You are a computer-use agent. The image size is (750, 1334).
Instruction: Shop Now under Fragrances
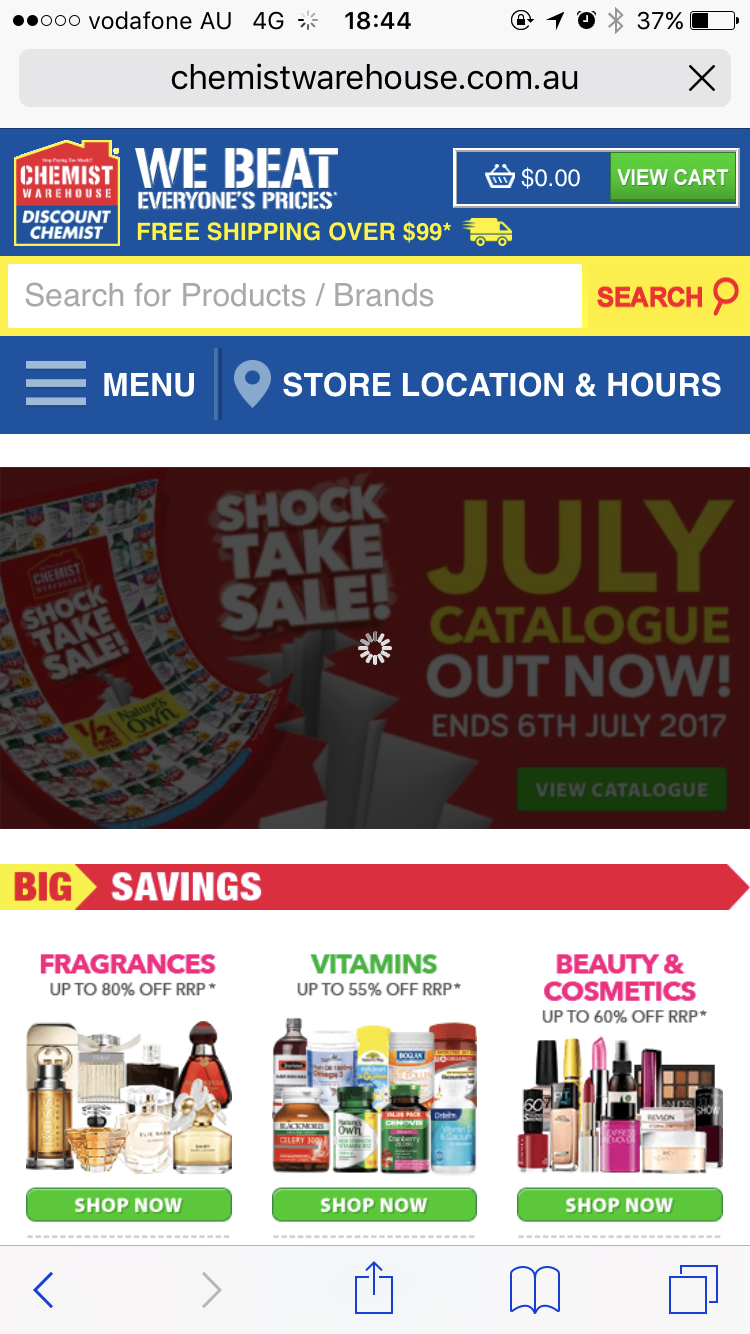(128, 1205)
